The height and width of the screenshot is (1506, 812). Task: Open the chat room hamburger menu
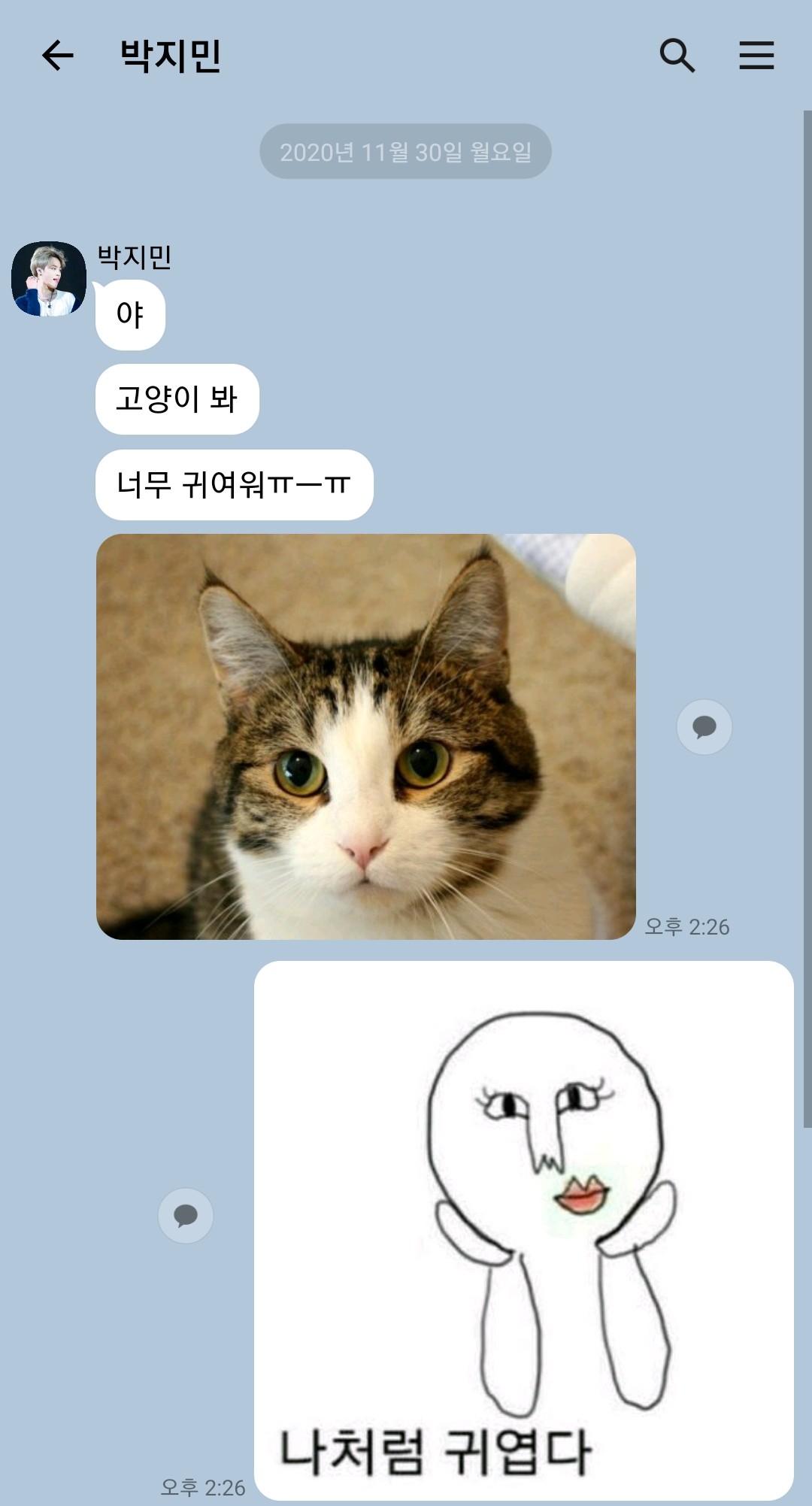click(x=756, y=56)
